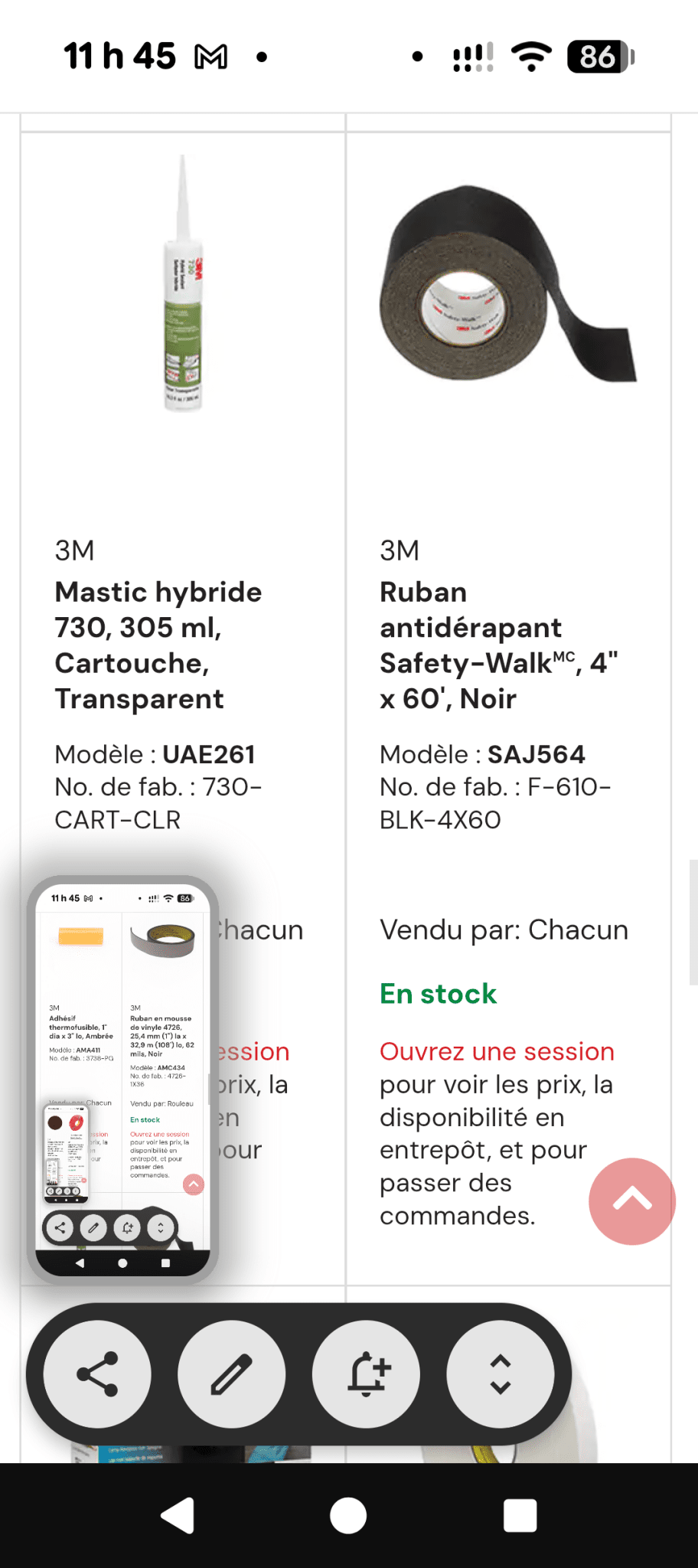Open the 'Ouvrez une session' sign-in link
The width and height of the screenshot is (698, 1568).
pyautogui.click(x=496, y=1051)
